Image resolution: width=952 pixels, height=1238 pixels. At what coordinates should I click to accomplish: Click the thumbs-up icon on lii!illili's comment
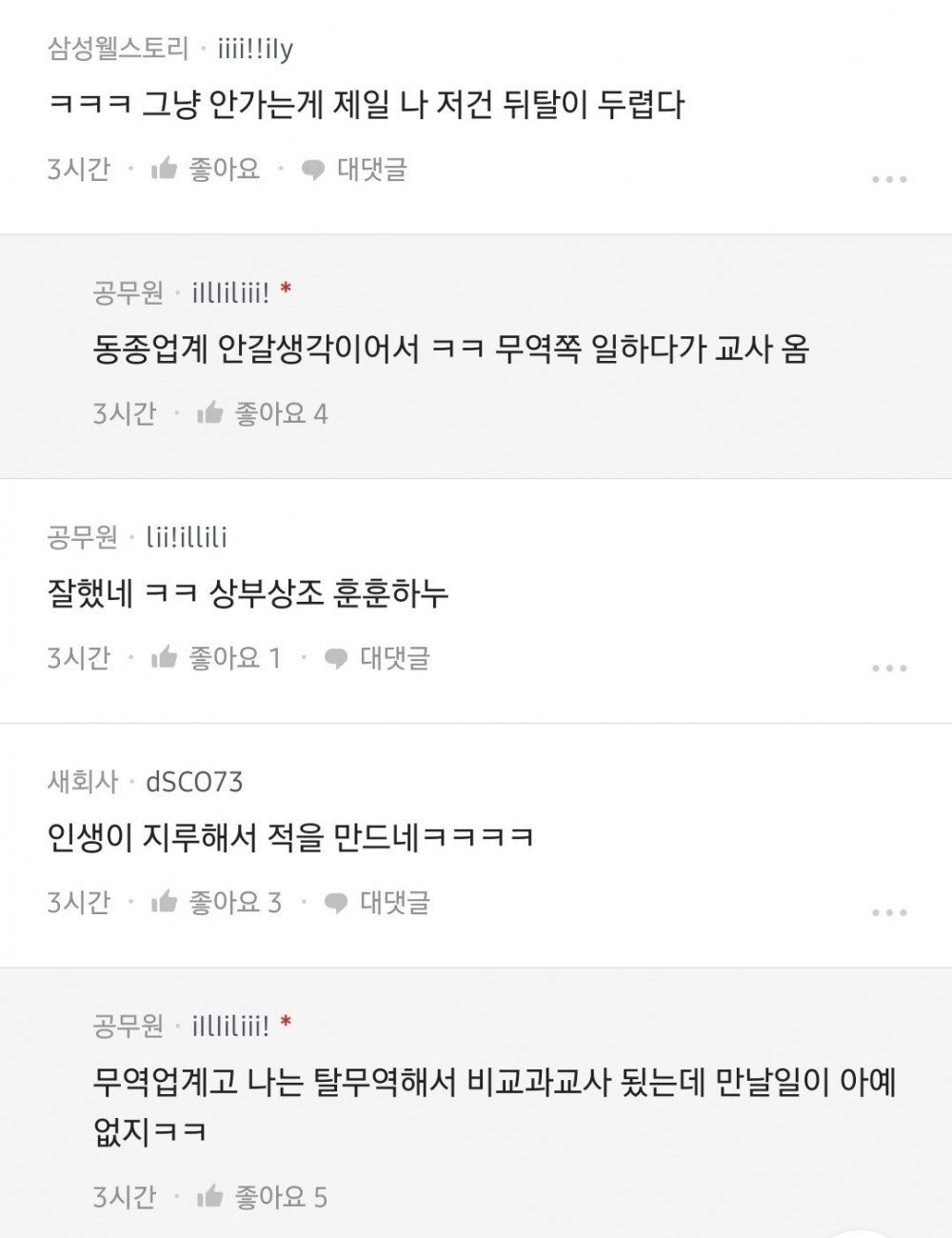pos(164,655)
